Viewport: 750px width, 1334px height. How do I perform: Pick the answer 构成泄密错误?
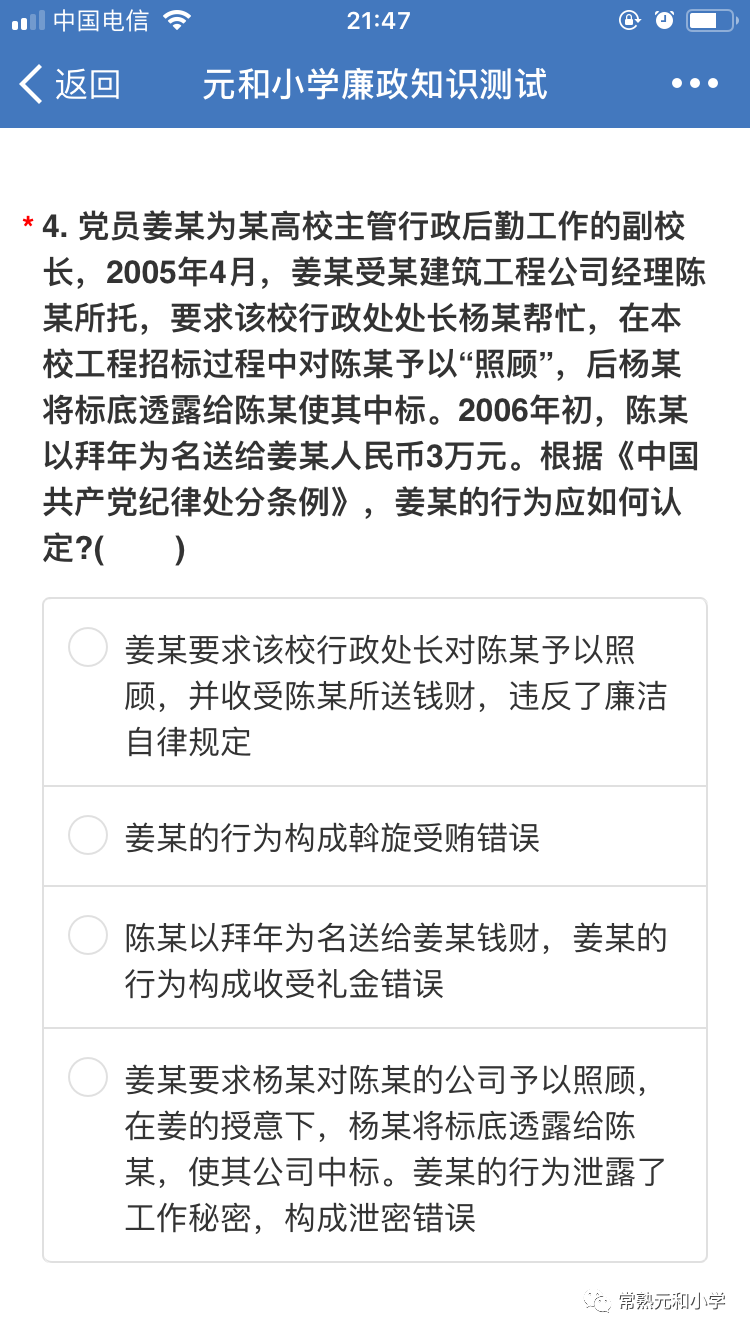click(375, 1145)
